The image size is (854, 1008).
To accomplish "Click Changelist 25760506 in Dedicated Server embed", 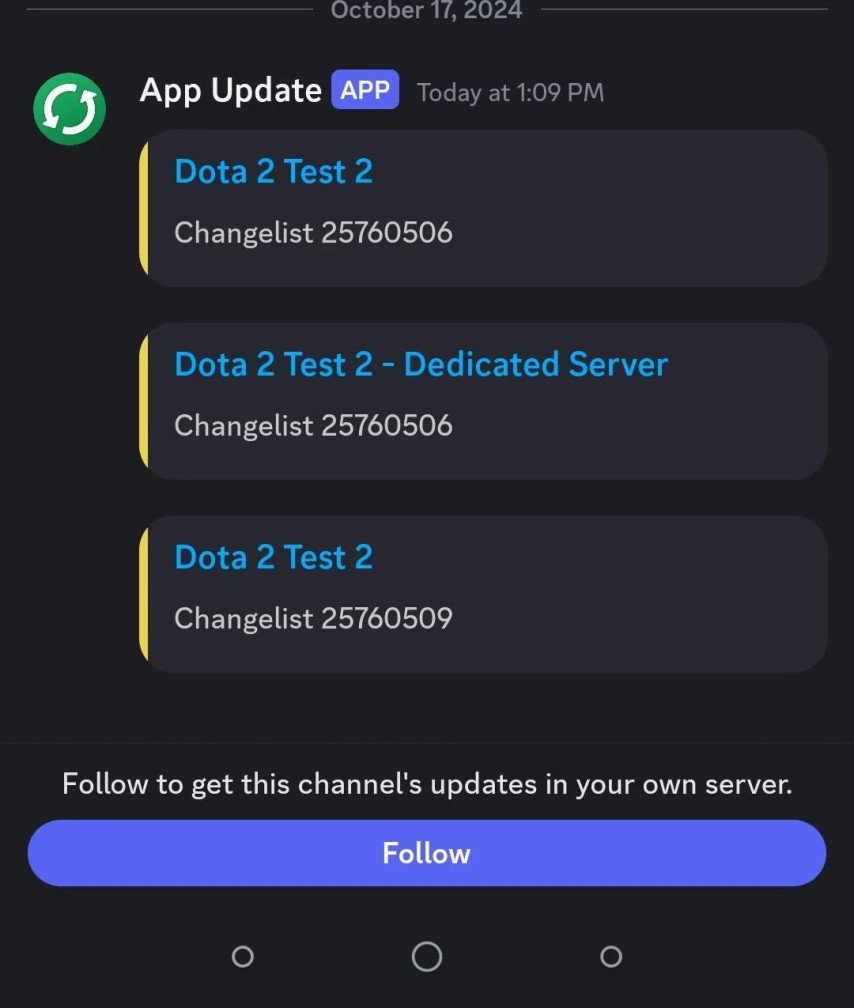I will pos(314,425).
